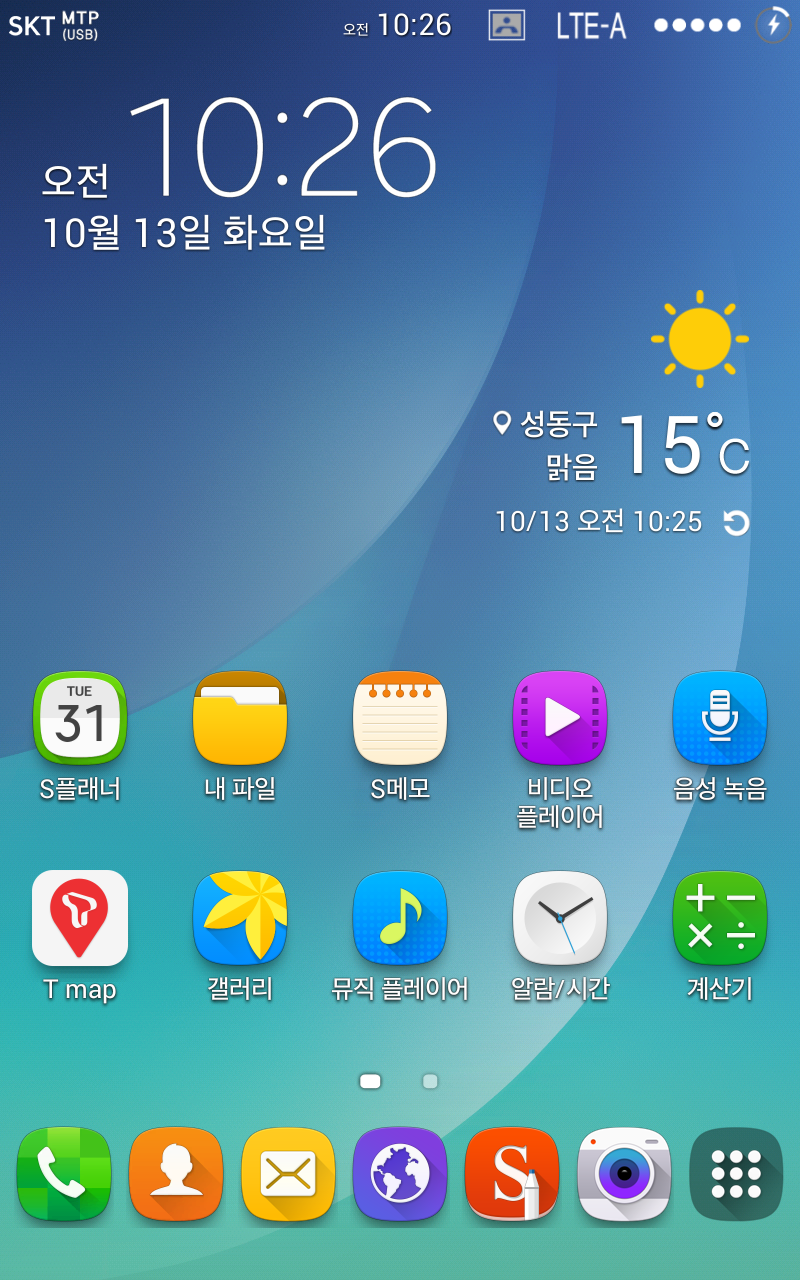Open the T map navigation app
Screen dimensions: 800x1280
click(x=80, y=918)
